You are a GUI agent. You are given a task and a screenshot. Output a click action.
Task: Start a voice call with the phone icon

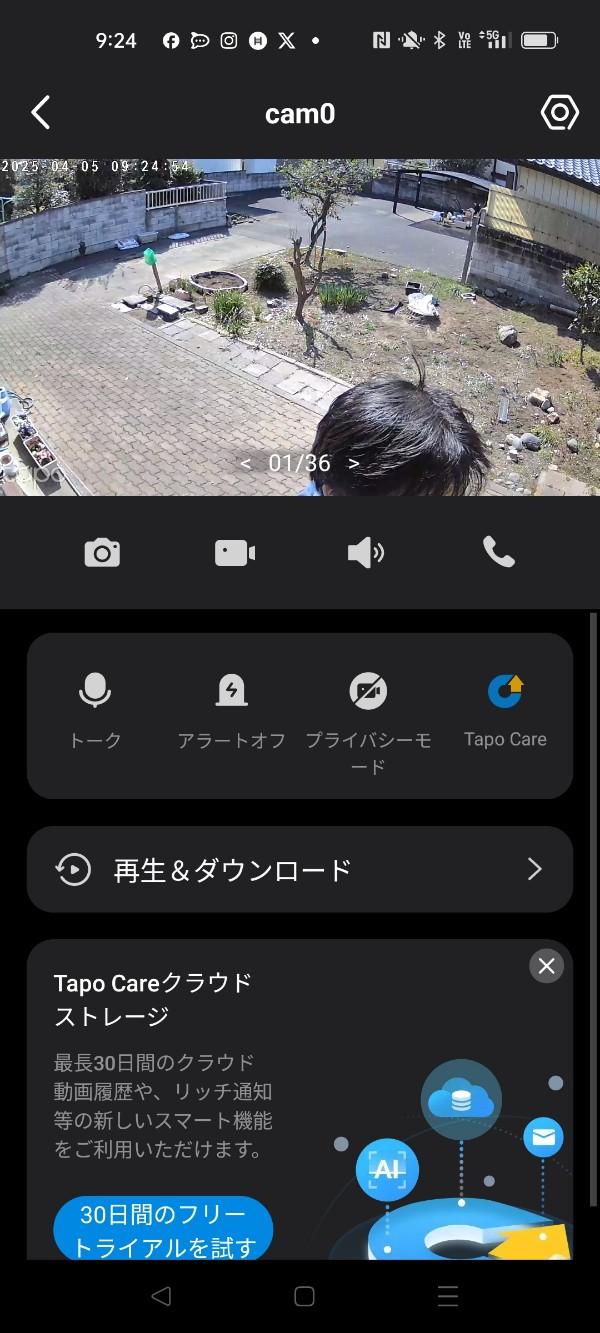click(x=498, y=551)
